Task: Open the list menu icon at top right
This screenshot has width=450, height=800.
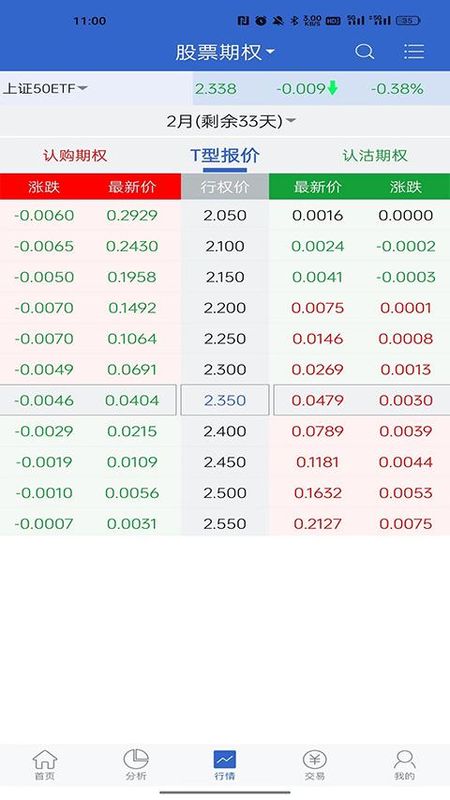Action: (414, 51)
